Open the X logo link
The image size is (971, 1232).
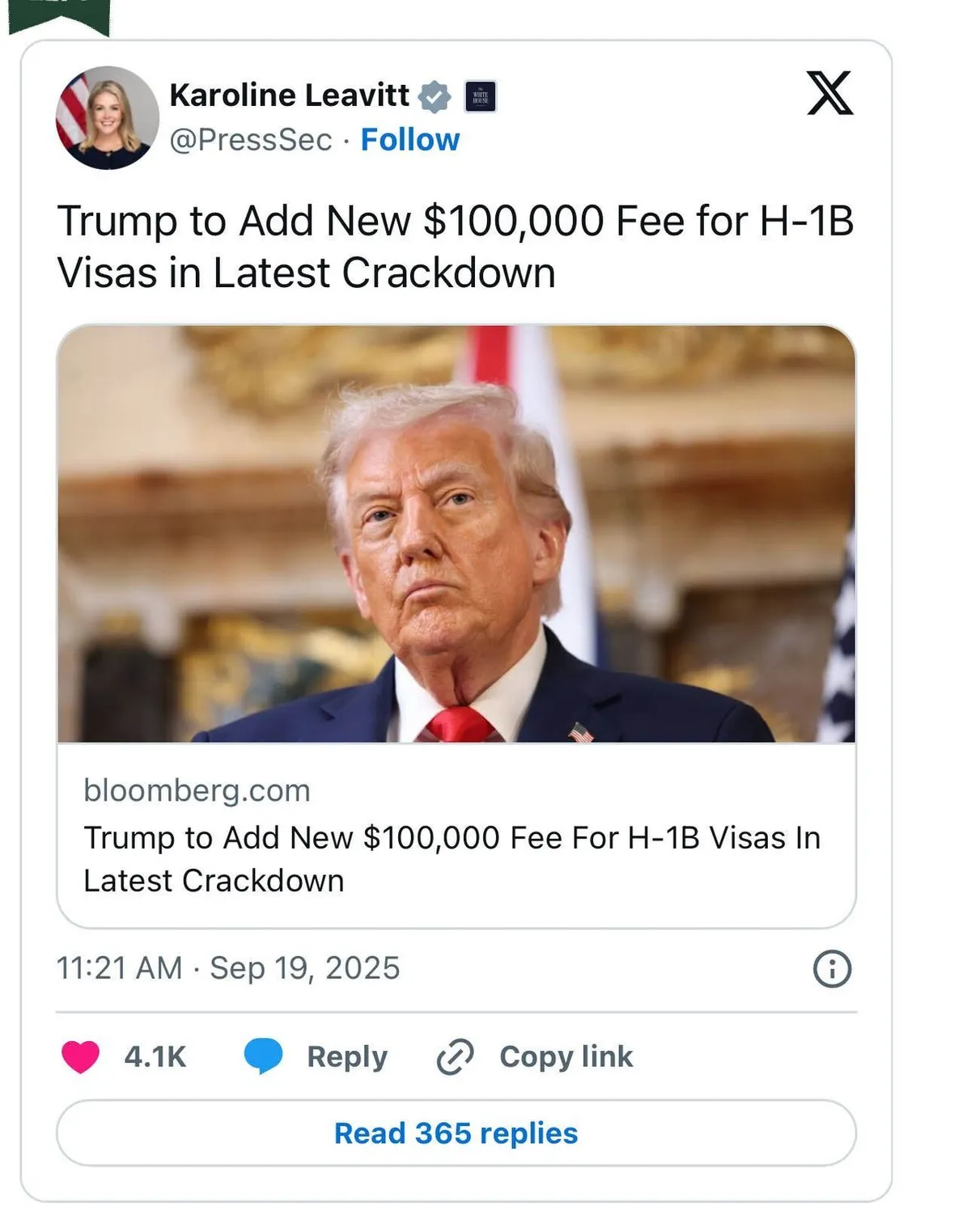coord(829,93)
